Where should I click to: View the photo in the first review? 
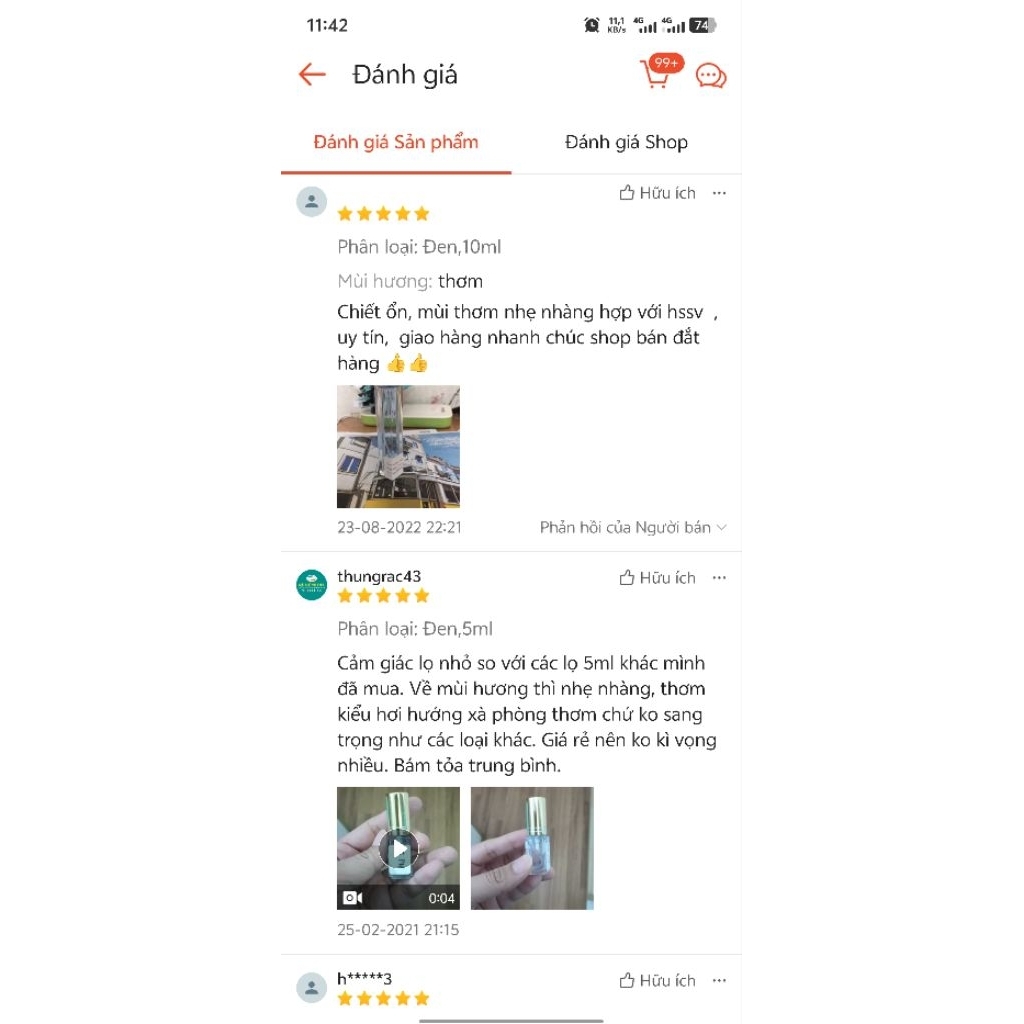pyautogui.click(x=398, y=446)
